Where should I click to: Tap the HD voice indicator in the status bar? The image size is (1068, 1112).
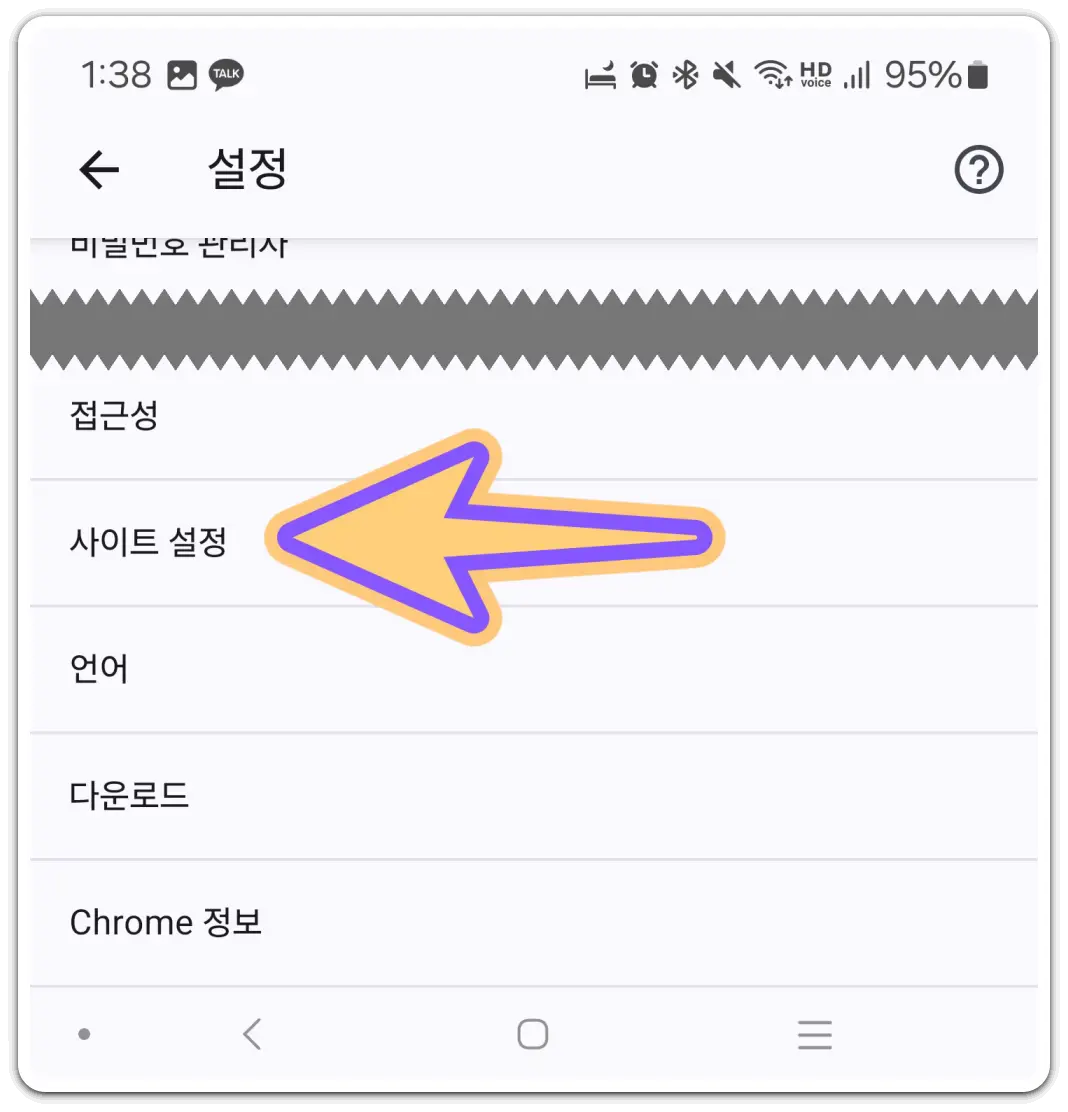pos(815,74)
